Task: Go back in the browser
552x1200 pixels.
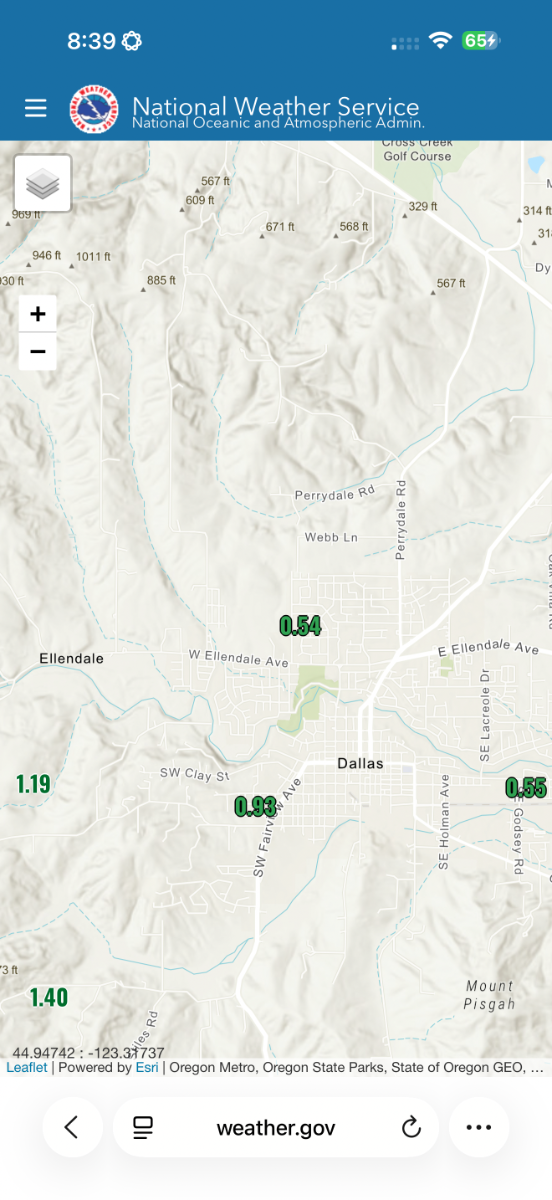Action: [72, 1128]
